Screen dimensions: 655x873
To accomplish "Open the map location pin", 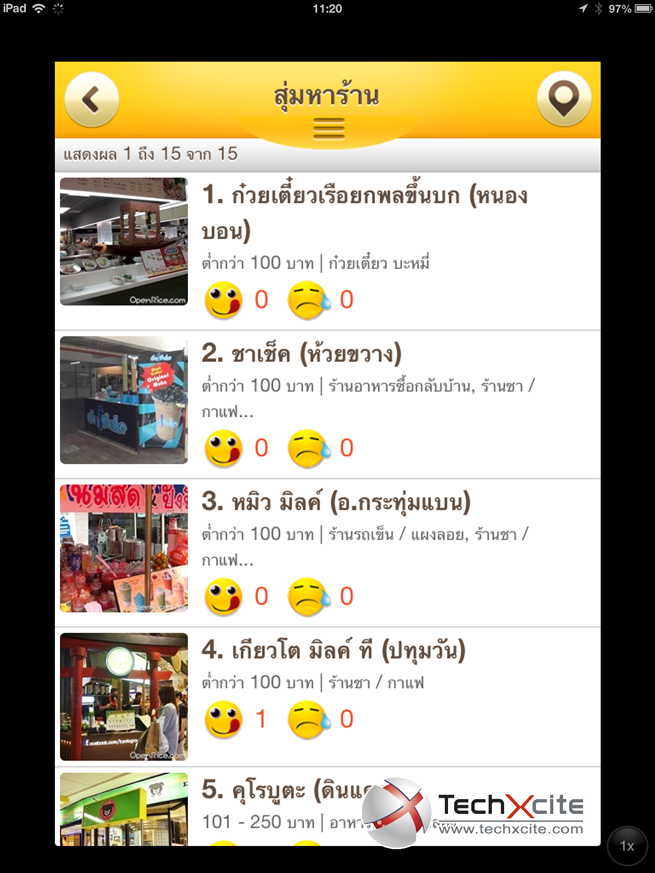I will [x=564, y=99].
